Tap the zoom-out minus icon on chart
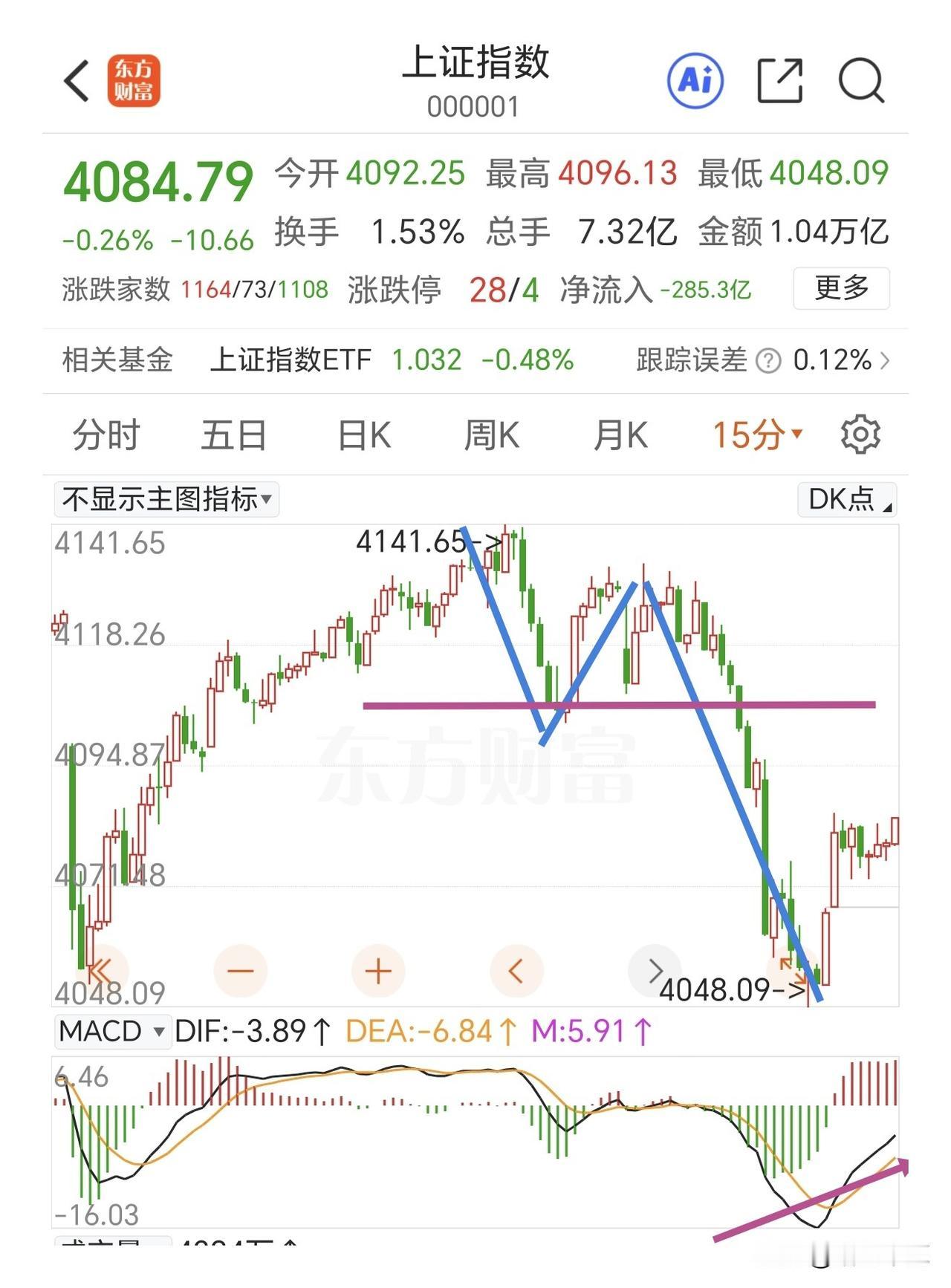 239,970
